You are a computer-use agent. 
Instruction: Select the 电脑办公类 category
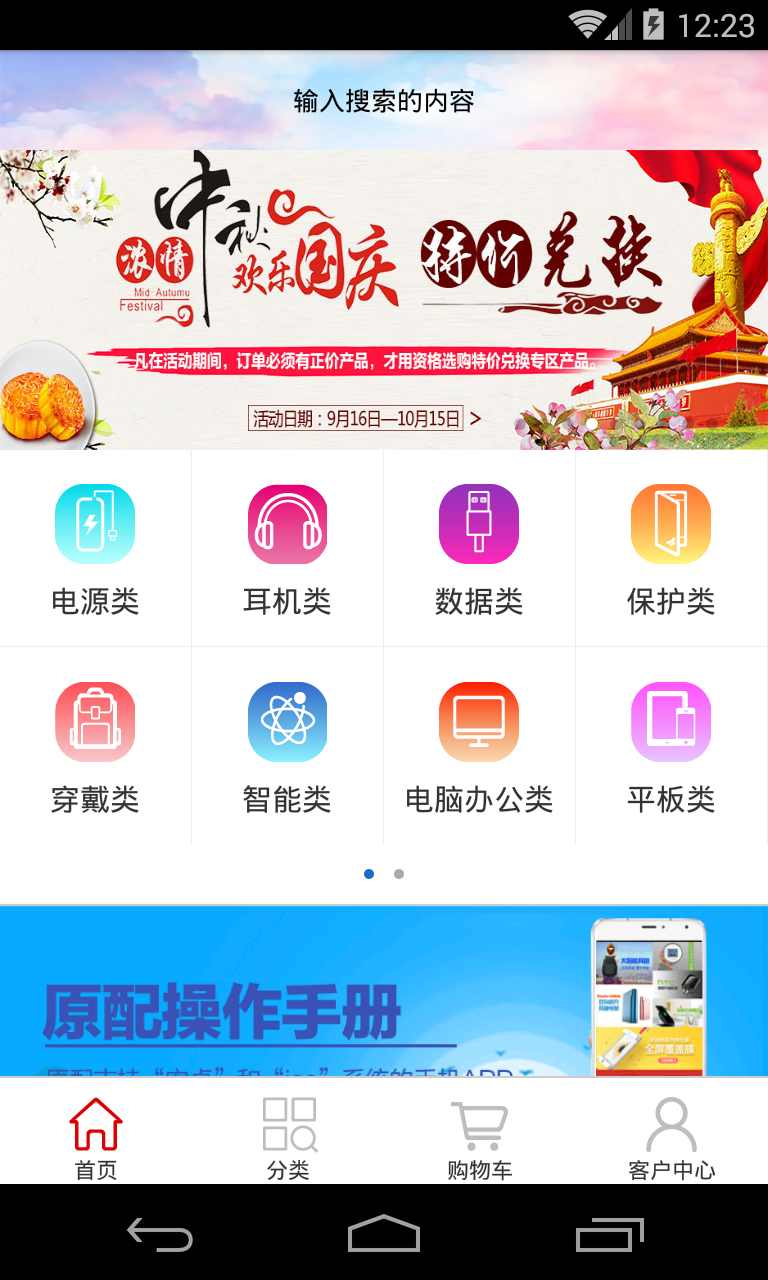click(479, 746)
